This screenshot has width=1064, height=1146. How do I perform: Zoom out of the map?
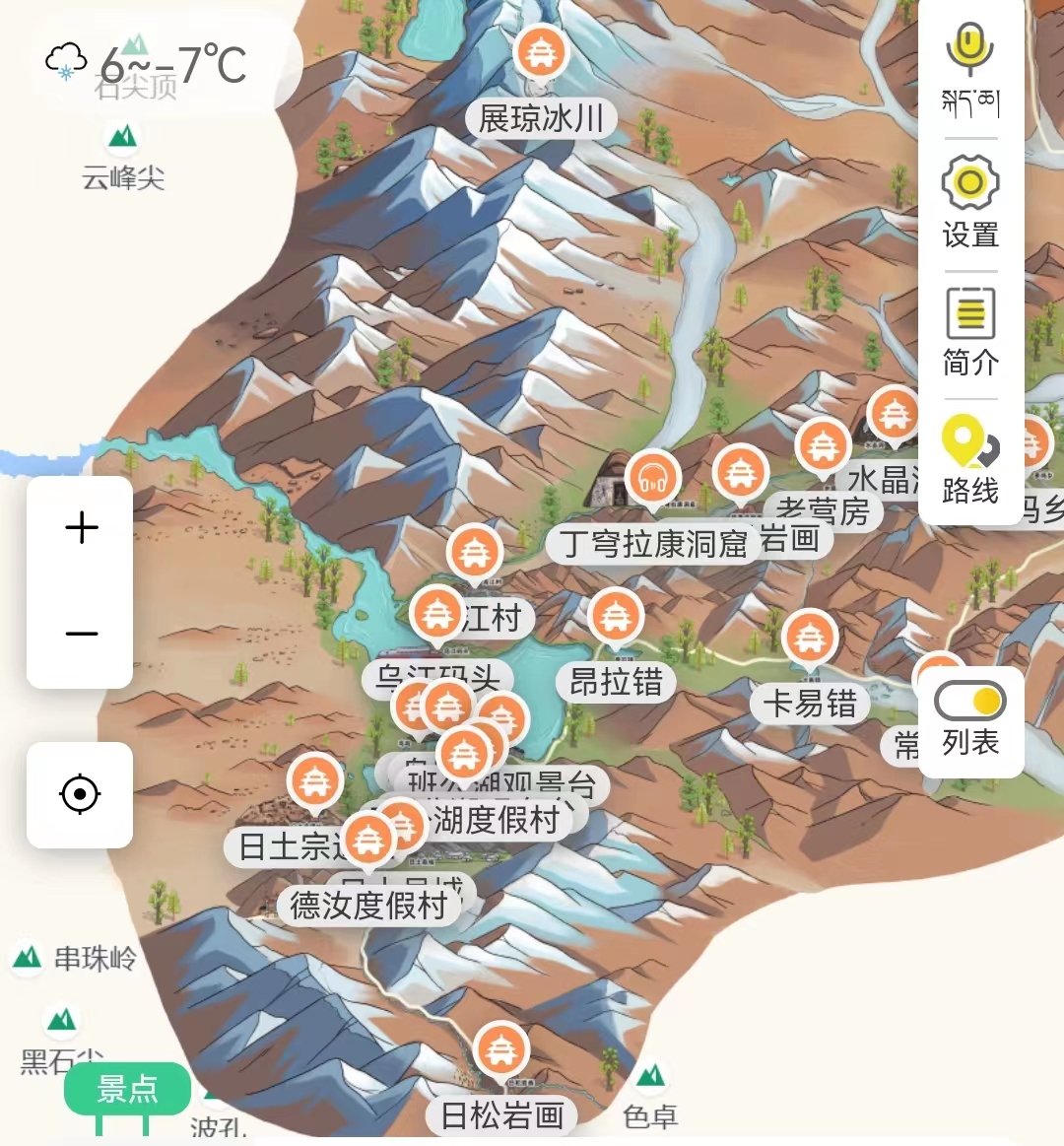tap(81, 634)
